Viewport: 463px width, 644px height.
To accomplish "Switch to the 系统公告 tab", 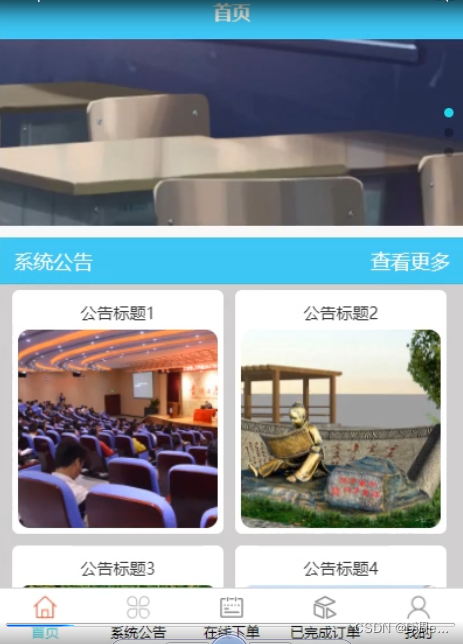I will click(x=138, y=616).
